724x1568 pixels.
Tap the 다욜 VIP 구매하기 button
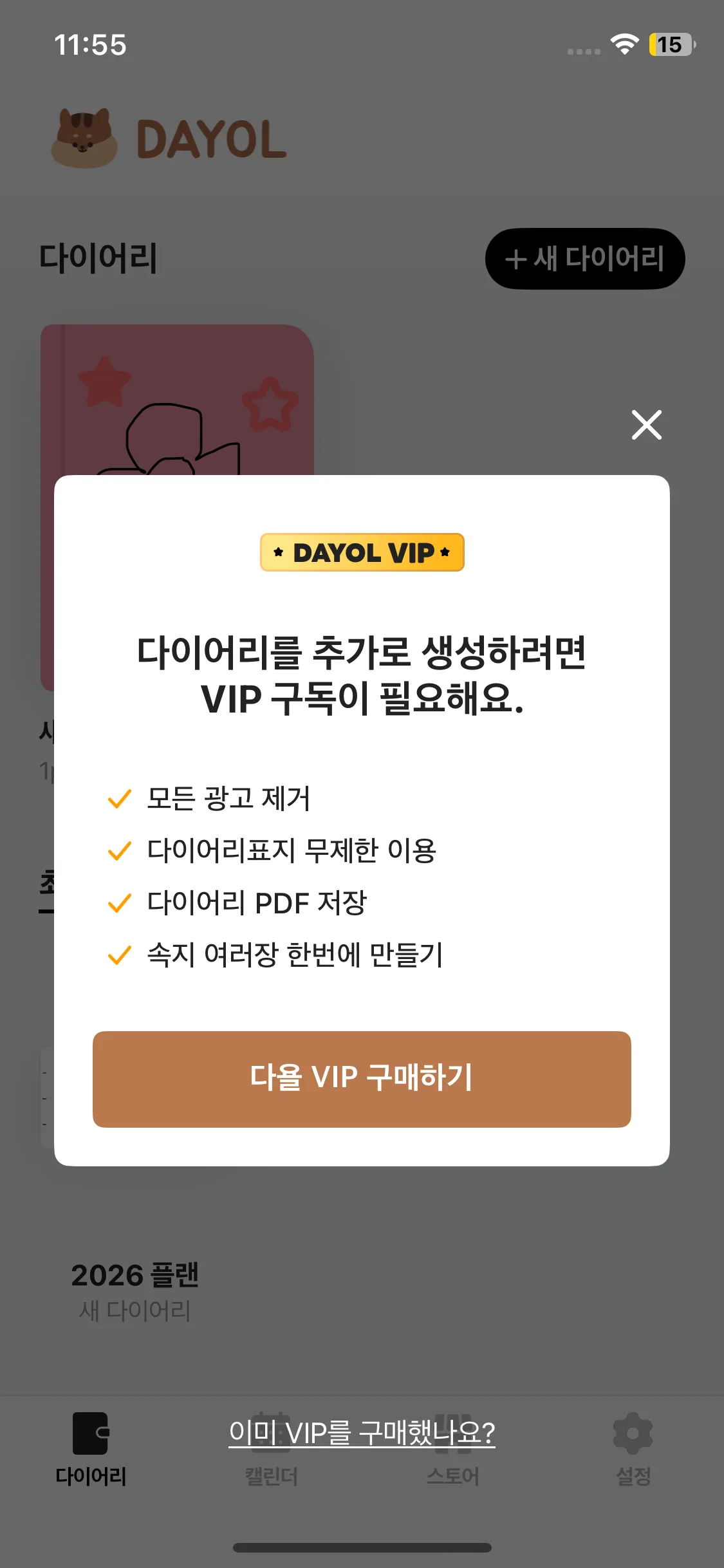(x=362, y=1079)
